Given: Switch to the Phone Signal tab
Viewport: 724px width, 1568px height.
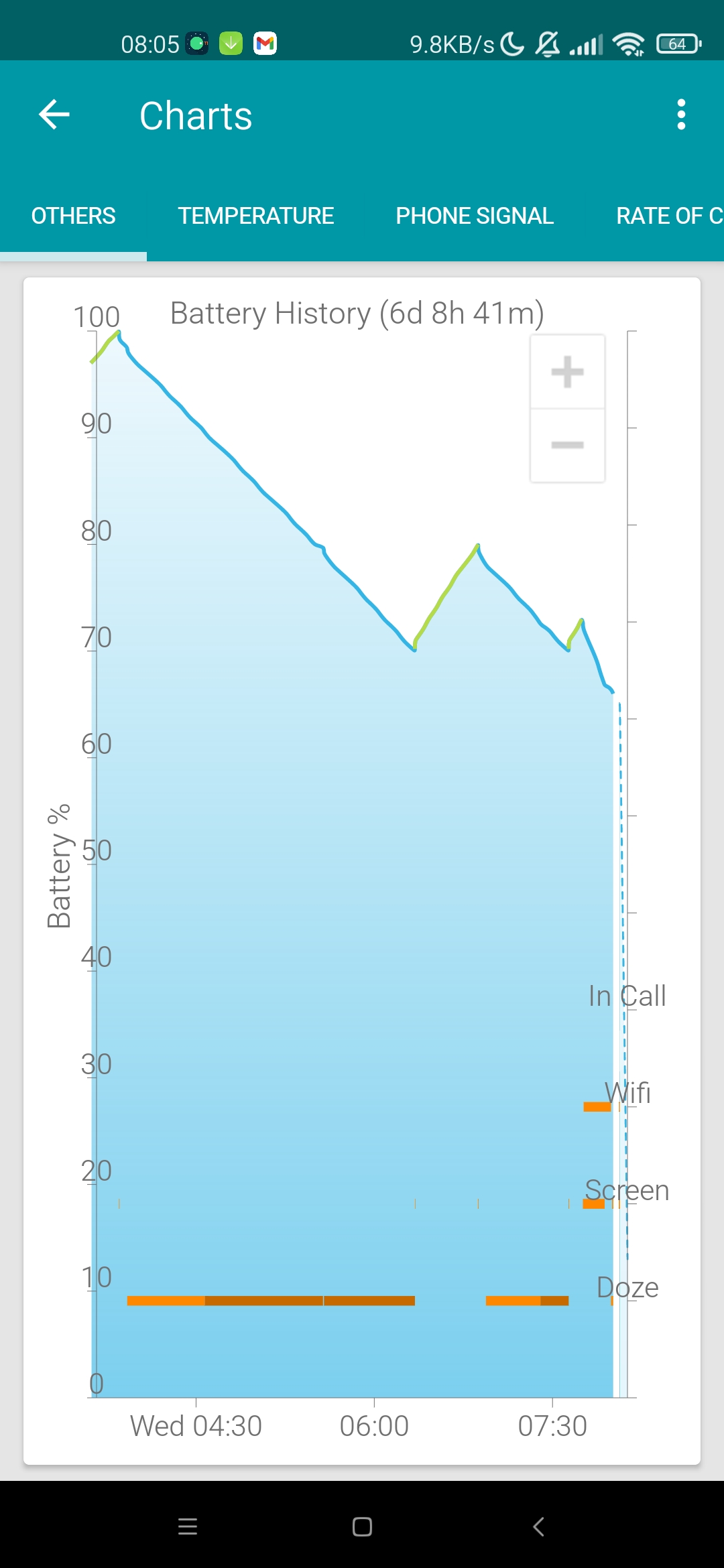Looking at the screenshot, I should [x=475, y=216].
